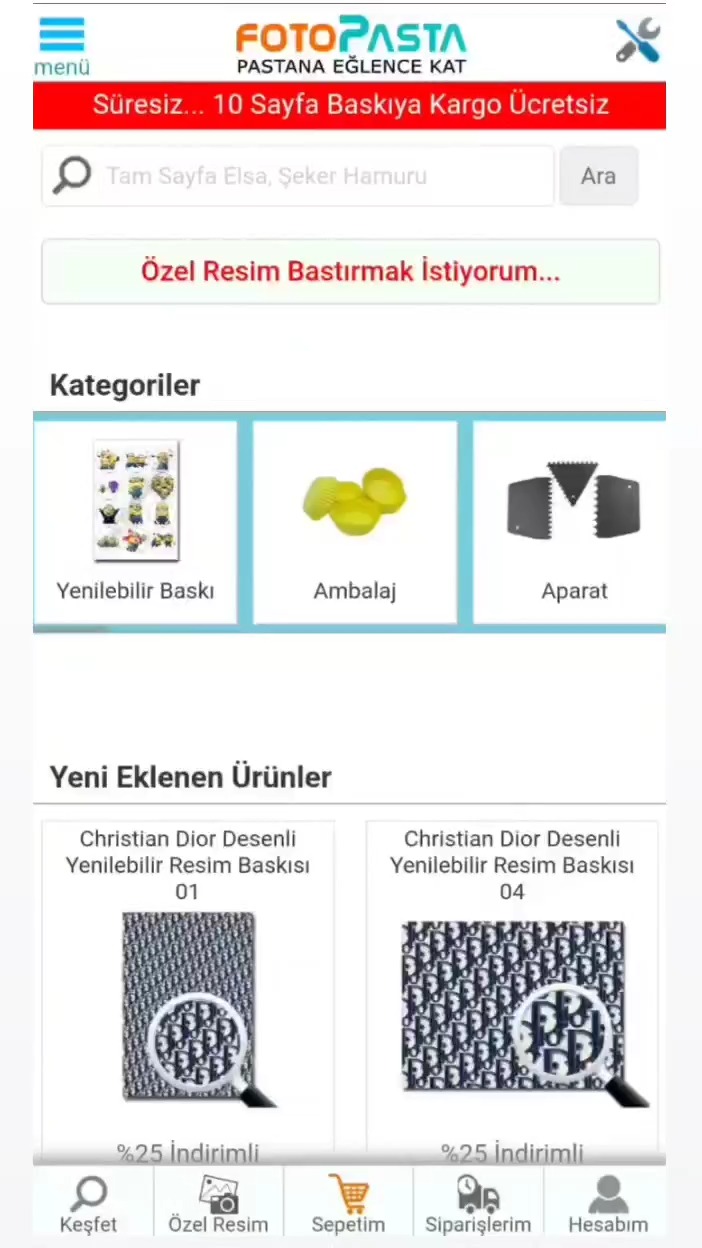Switch to the Özel Resim tab

coord(218,1204)
